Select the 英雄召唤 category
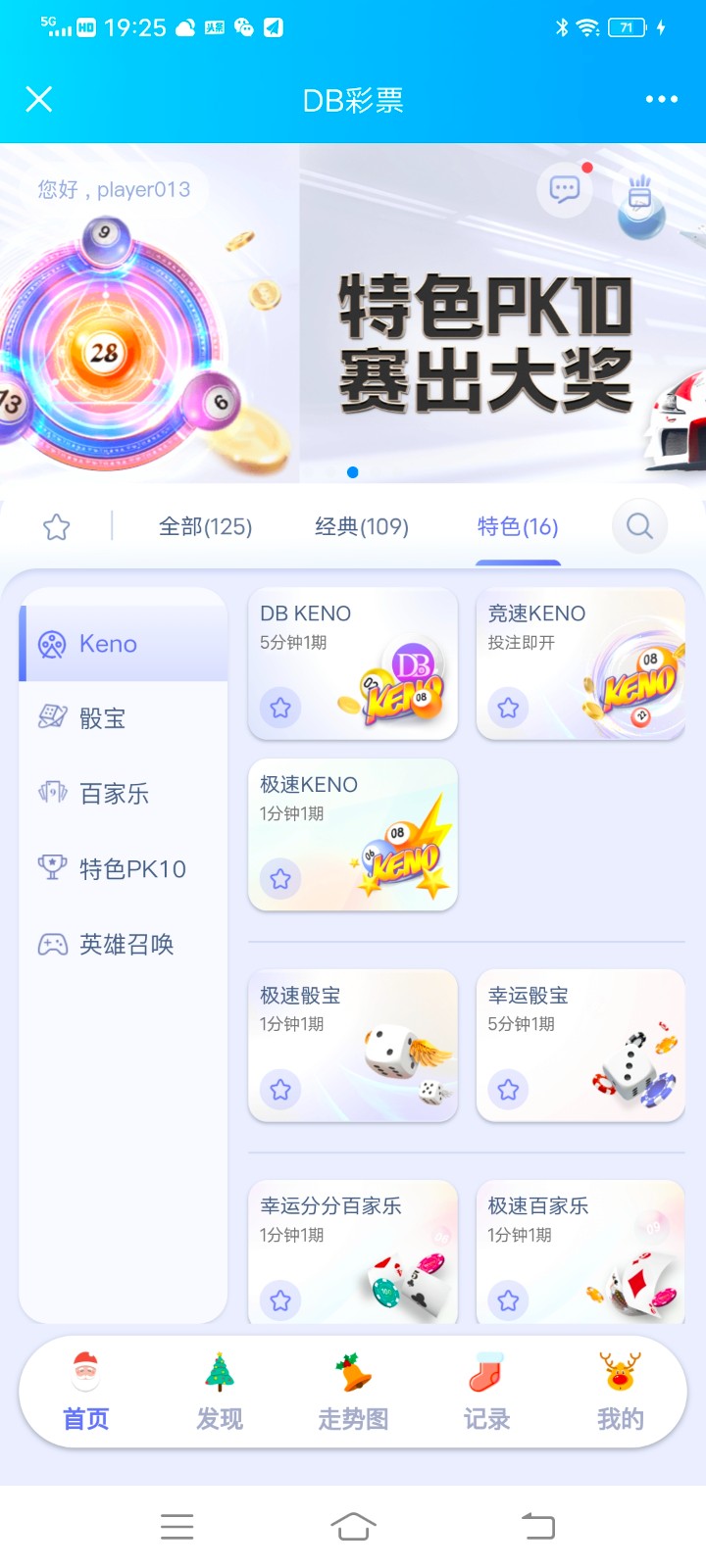This screenshot has height=1568, width=706. (126, 945)
